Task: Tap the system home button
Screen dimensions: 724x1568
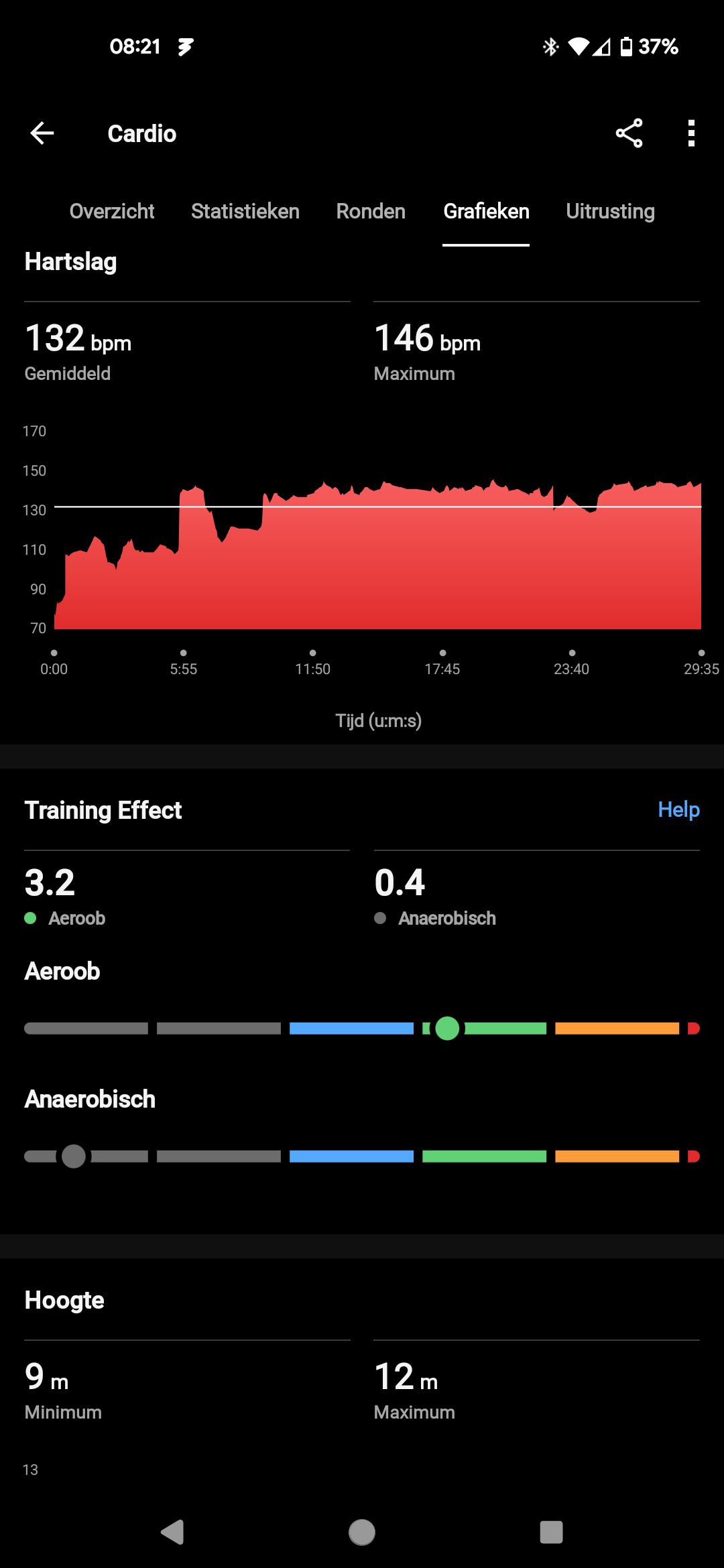Action: coord(362,1532)
